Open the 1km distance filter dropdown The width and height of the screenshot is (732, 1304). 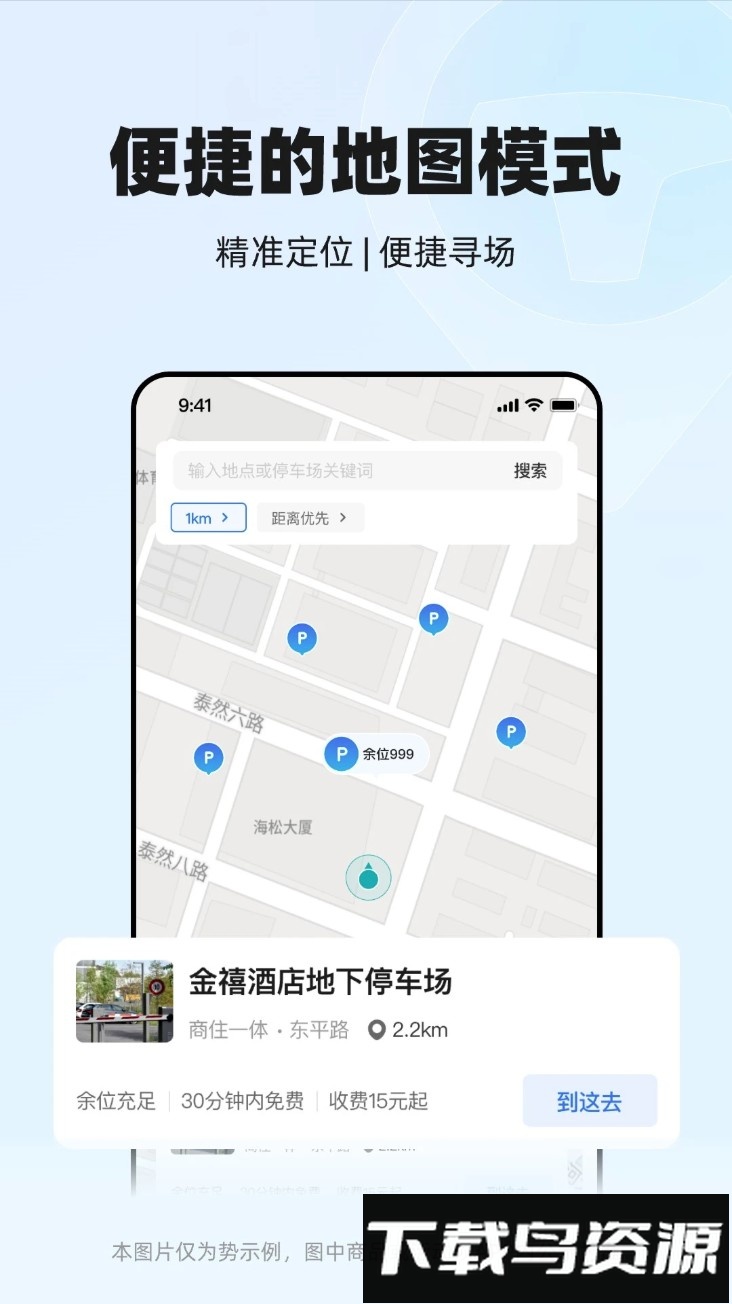pos(208,518)
